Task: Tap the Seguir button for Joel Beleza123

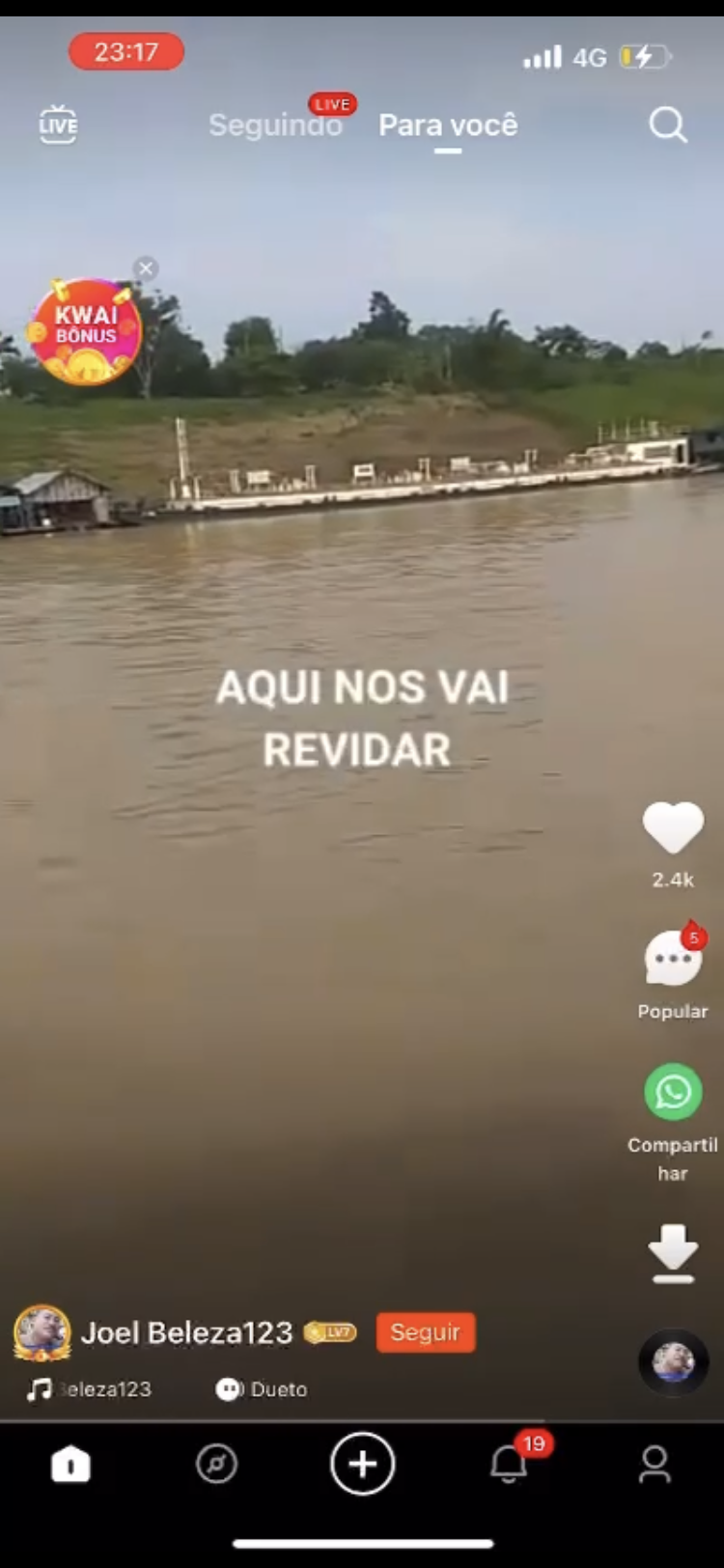Action: pos(426,1332)
